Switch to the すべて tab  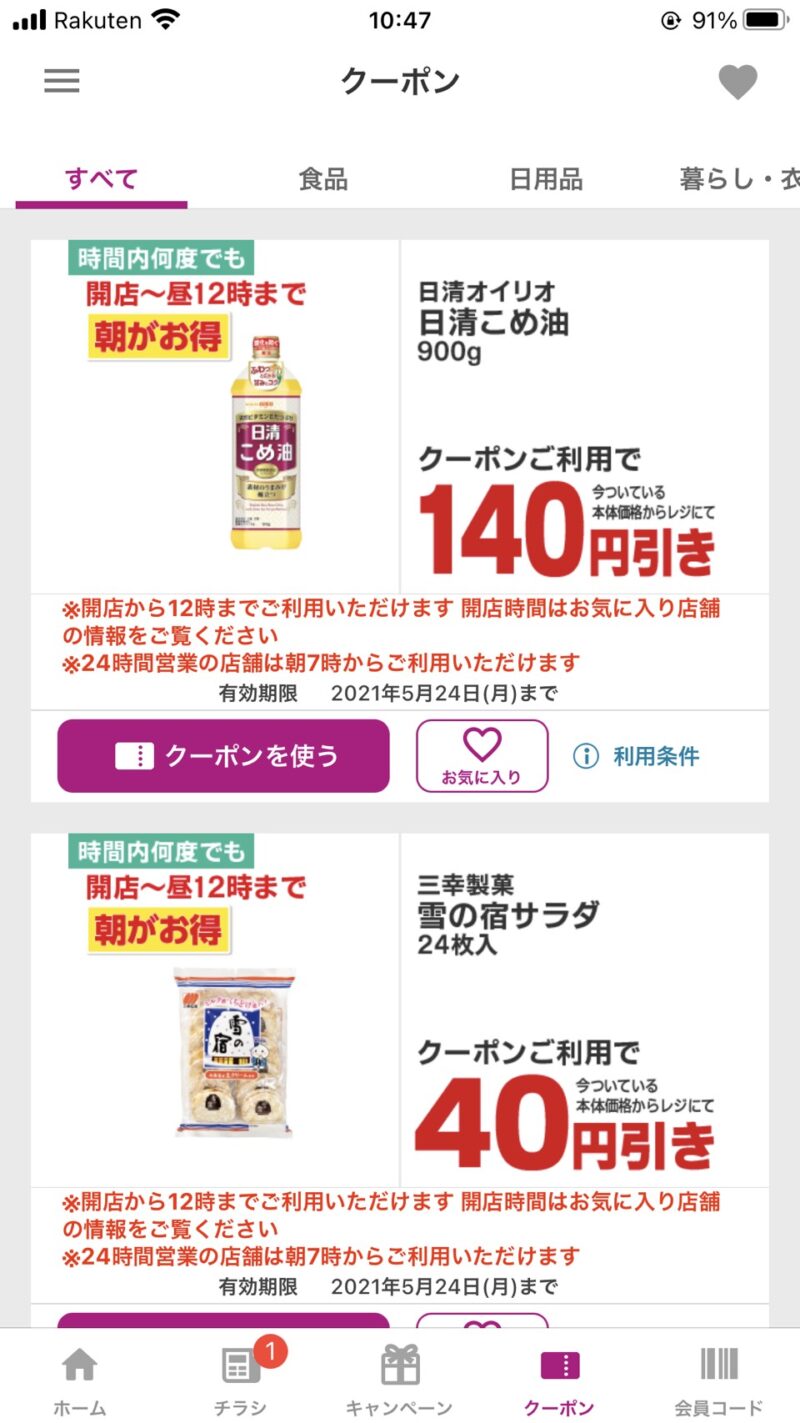[101, 180]
